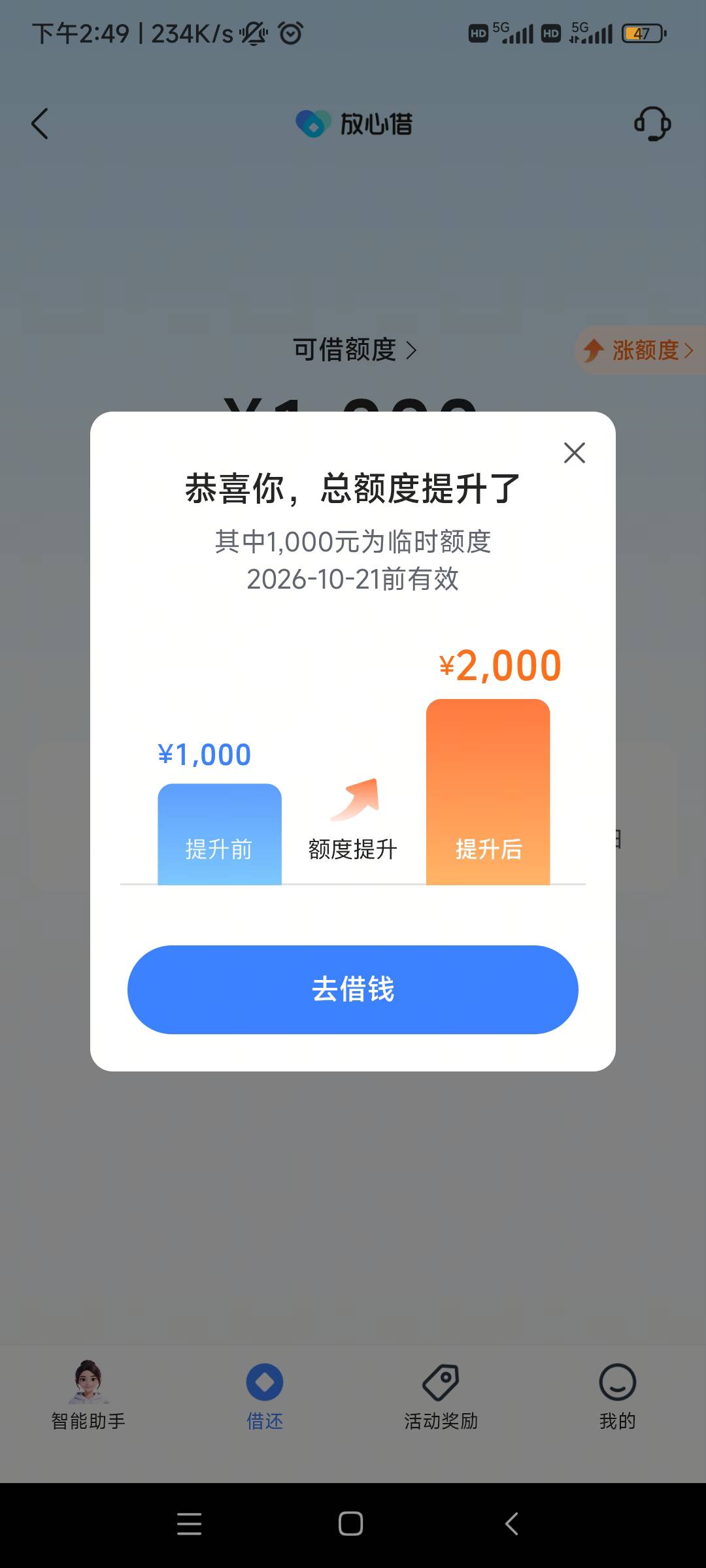The height and width of the screenshot is (1568, 706).
Task: Tap the system home button
Action: tap(351, 1524)
